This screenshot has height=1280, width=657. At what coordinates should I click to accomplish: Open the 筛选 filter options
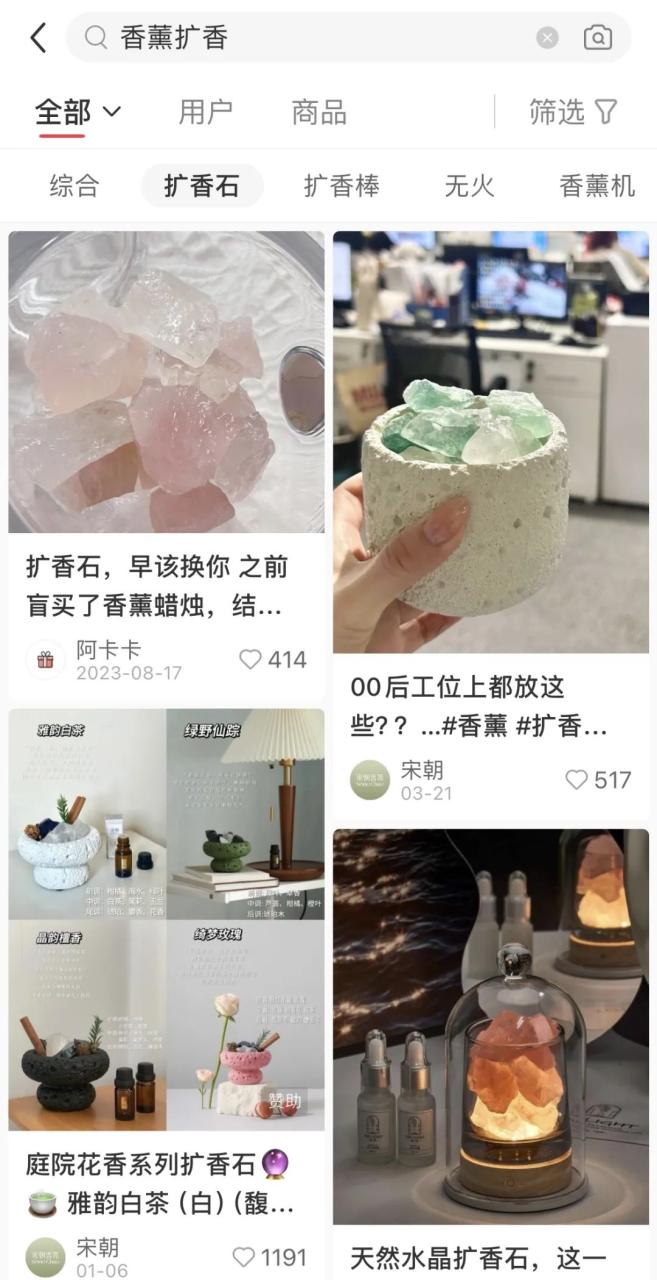(573, 112)
